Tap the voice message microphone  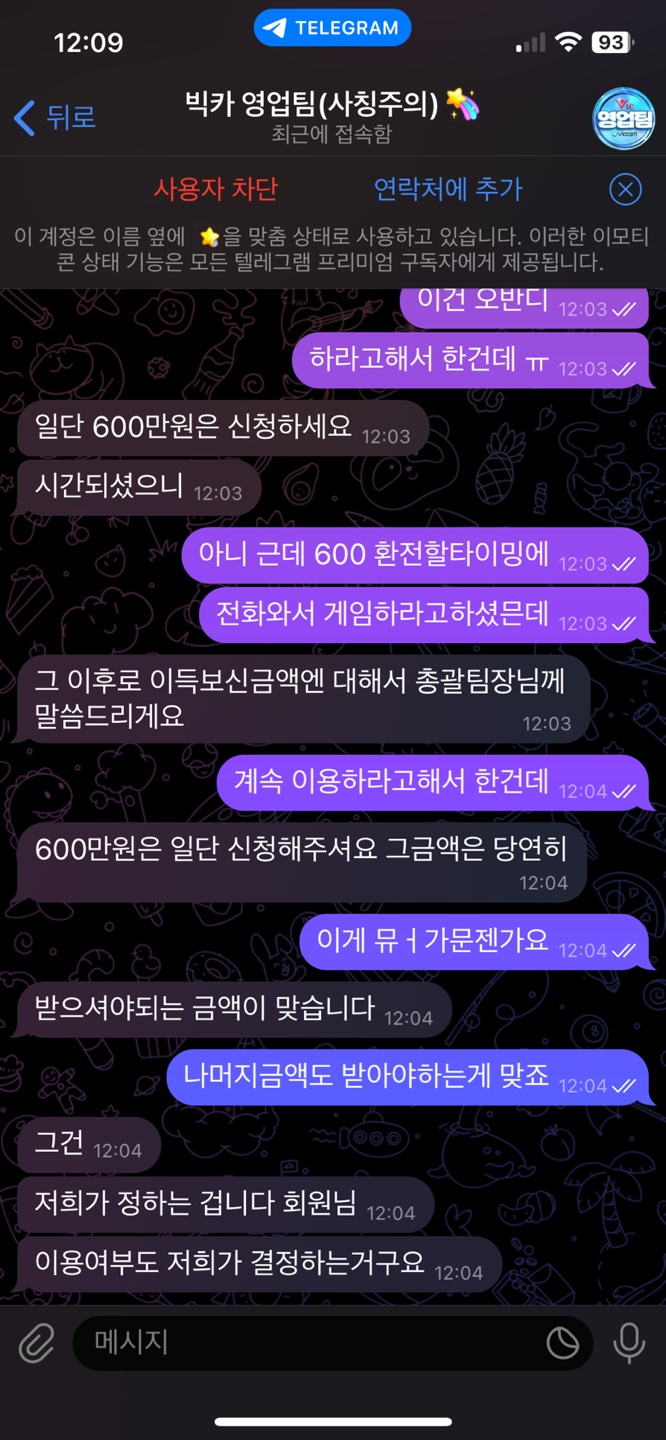(x=629, y=1343)
